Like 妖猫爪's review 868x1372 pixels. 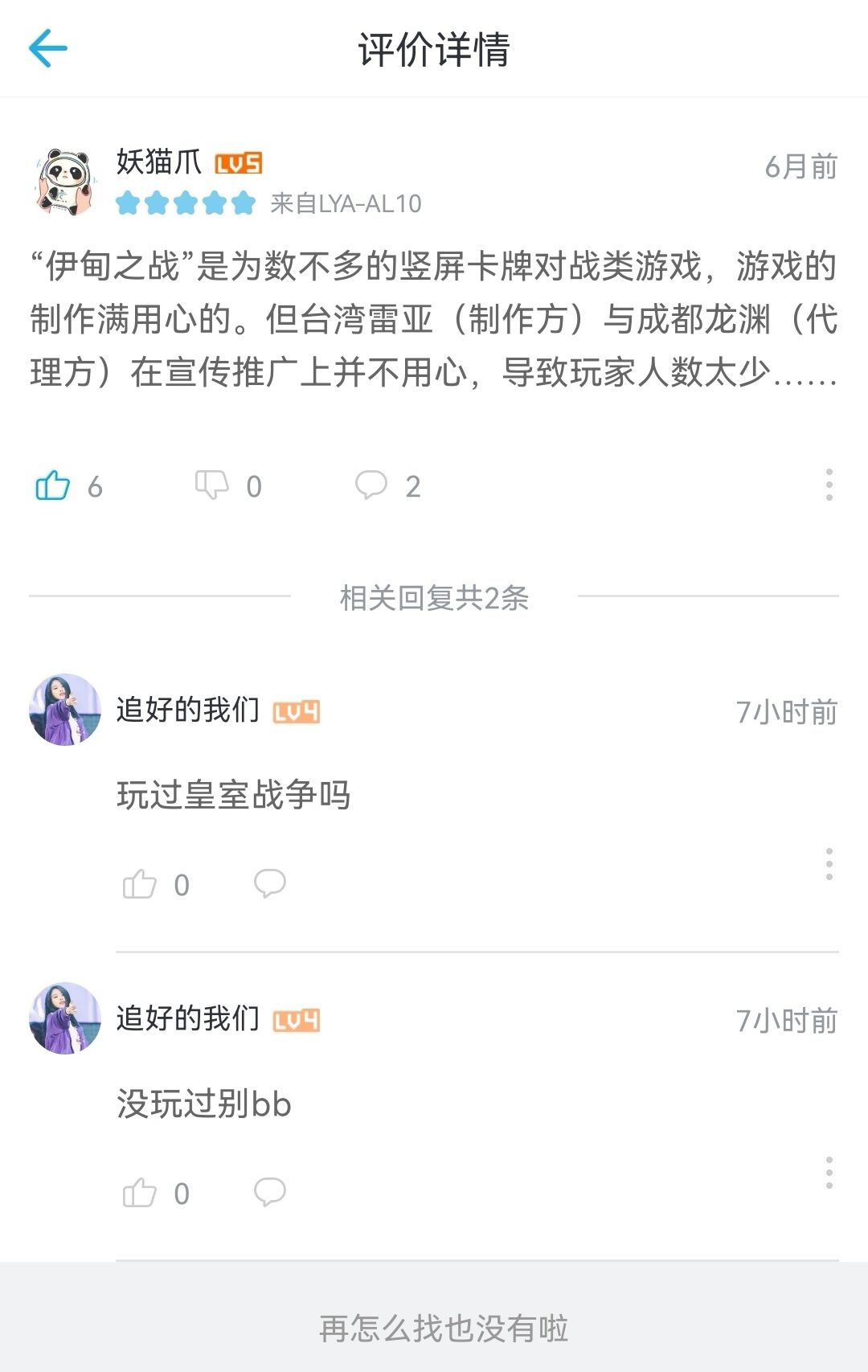pyautogui.click(x=53, y=485)
